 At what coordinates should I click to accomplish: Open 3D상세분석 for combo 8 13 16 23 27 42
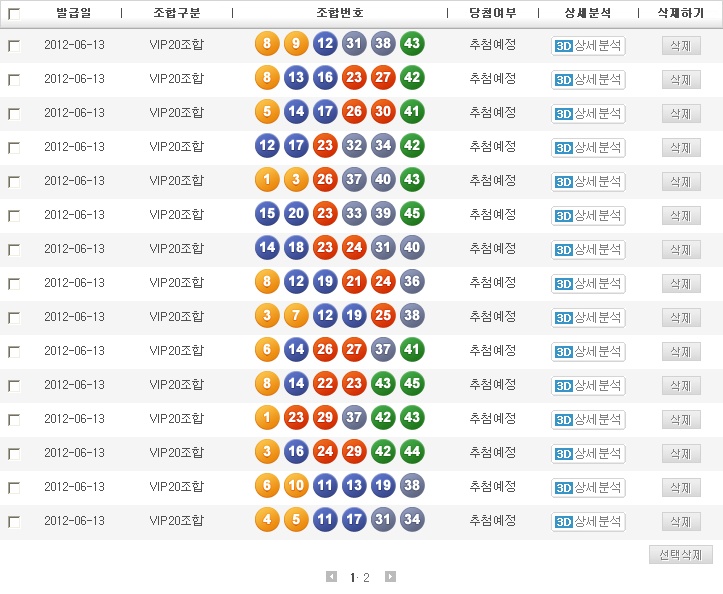pos(588,80)
